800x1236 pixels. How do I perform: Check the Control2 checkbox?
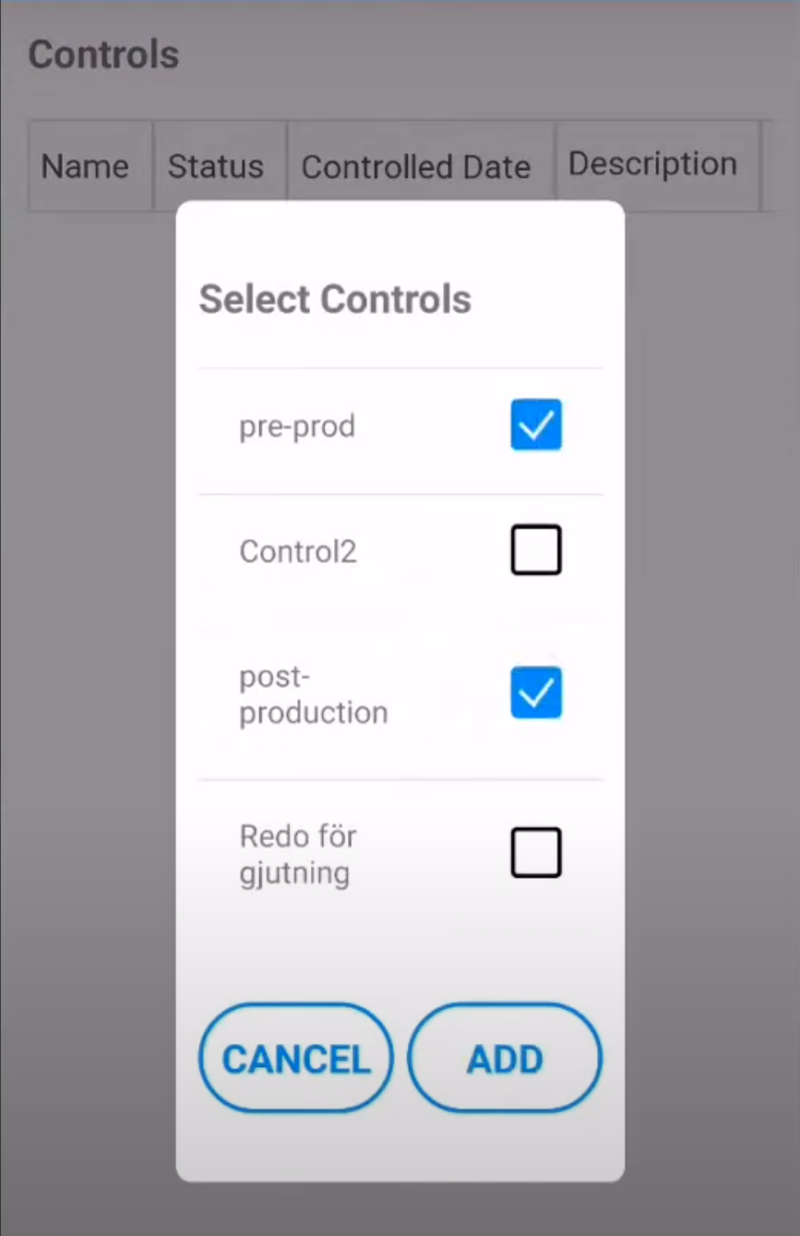click(536, 550)
